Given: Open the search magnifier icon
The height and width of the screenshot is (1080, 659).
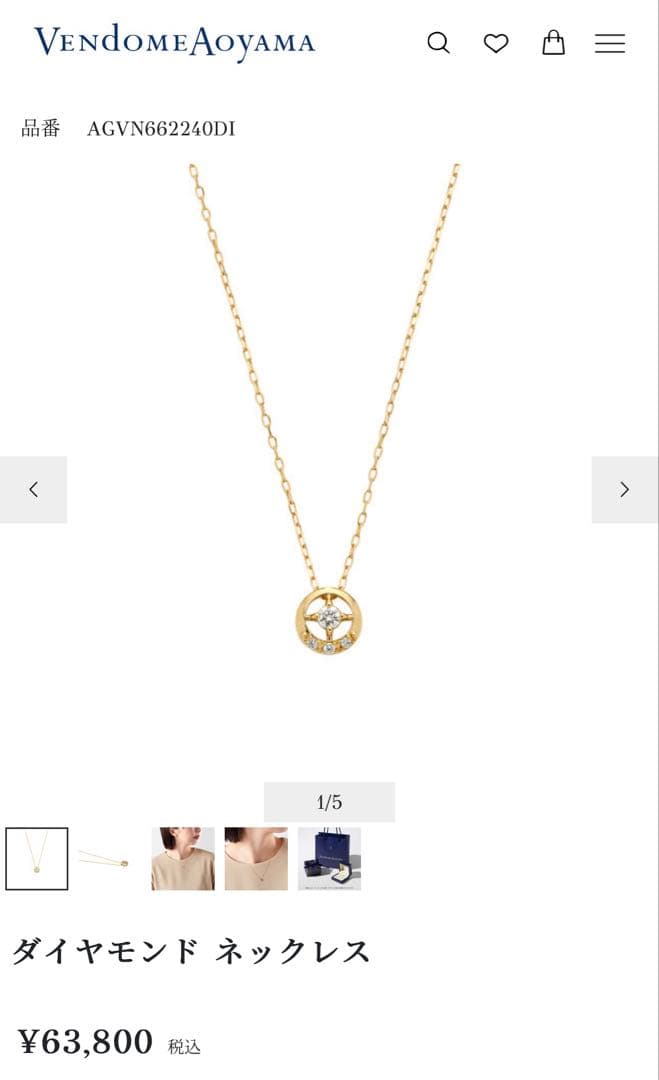Looking at the screenshot, I should pyautogui.click(x=438, y=43).
